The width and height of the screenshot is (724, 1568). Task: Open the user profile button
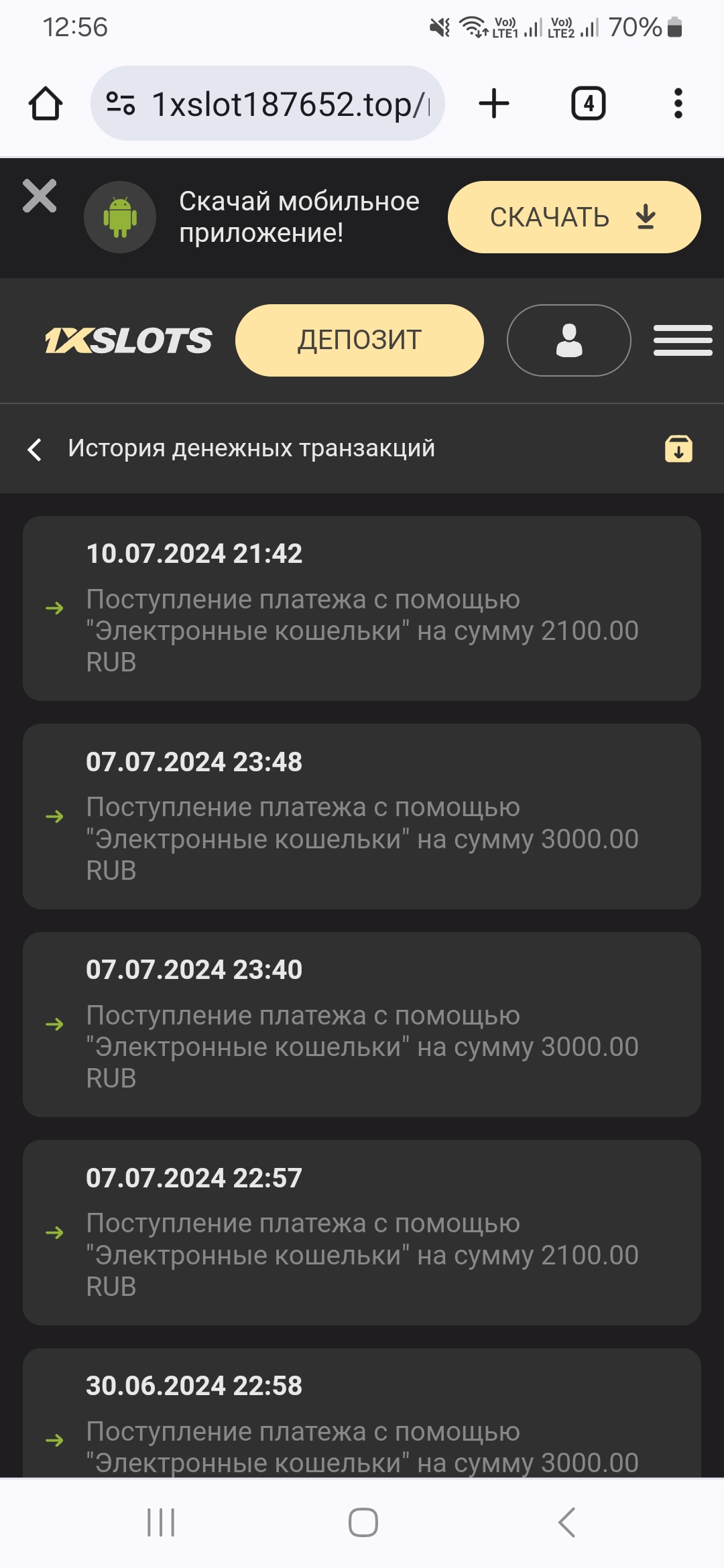569,340
